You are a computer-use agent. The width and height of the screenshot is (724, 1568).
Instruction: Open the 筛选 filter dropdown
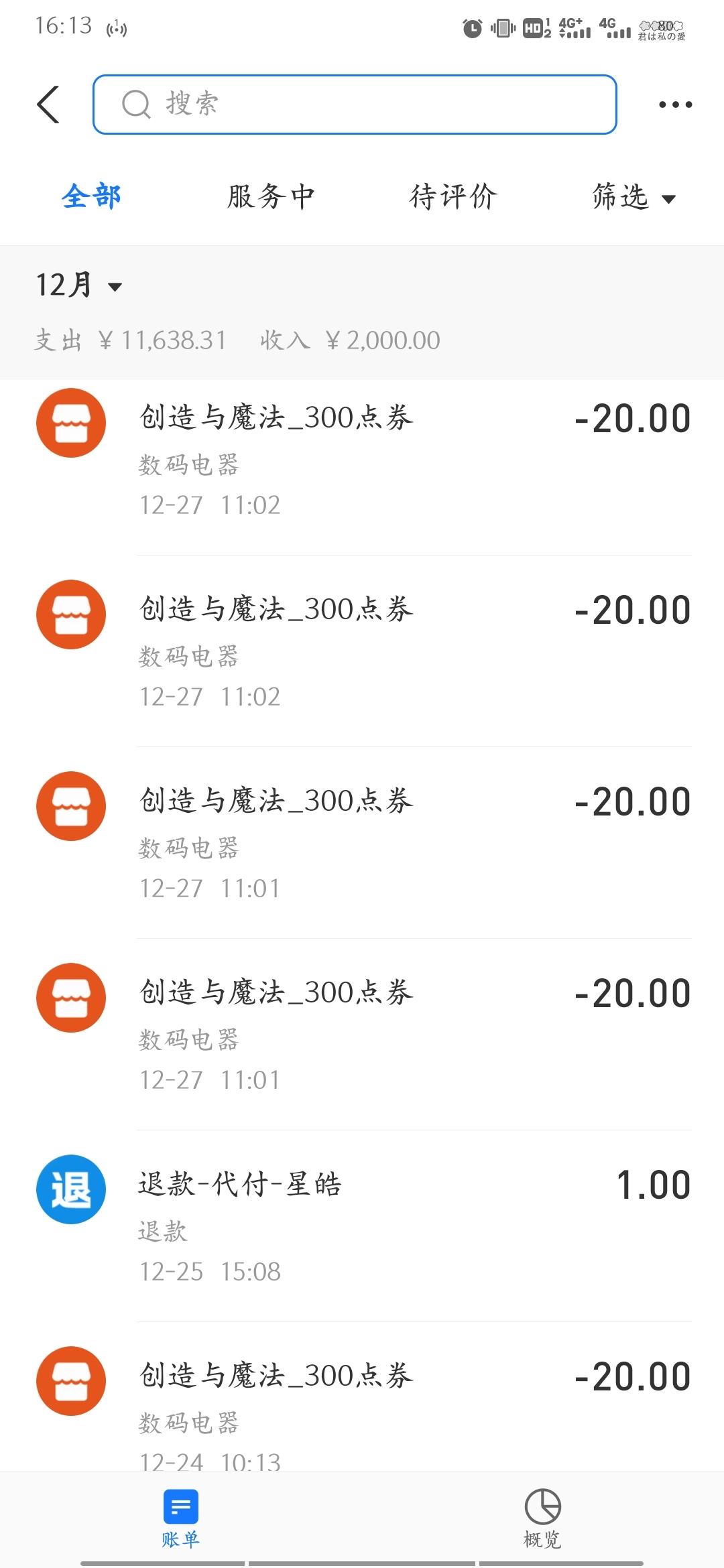(633, 197)
